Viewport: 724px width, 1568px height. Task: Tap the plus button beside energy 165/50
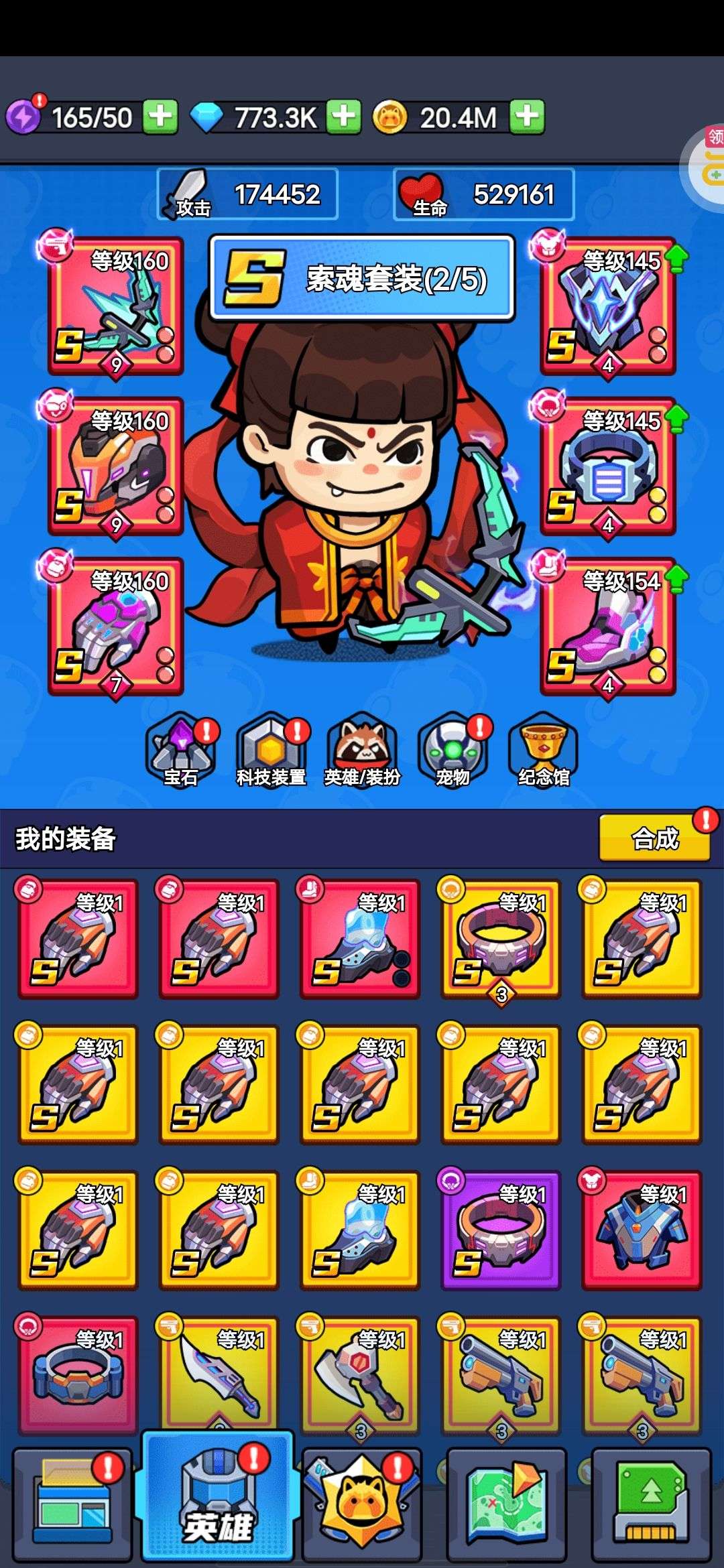(x=159, y=117)
